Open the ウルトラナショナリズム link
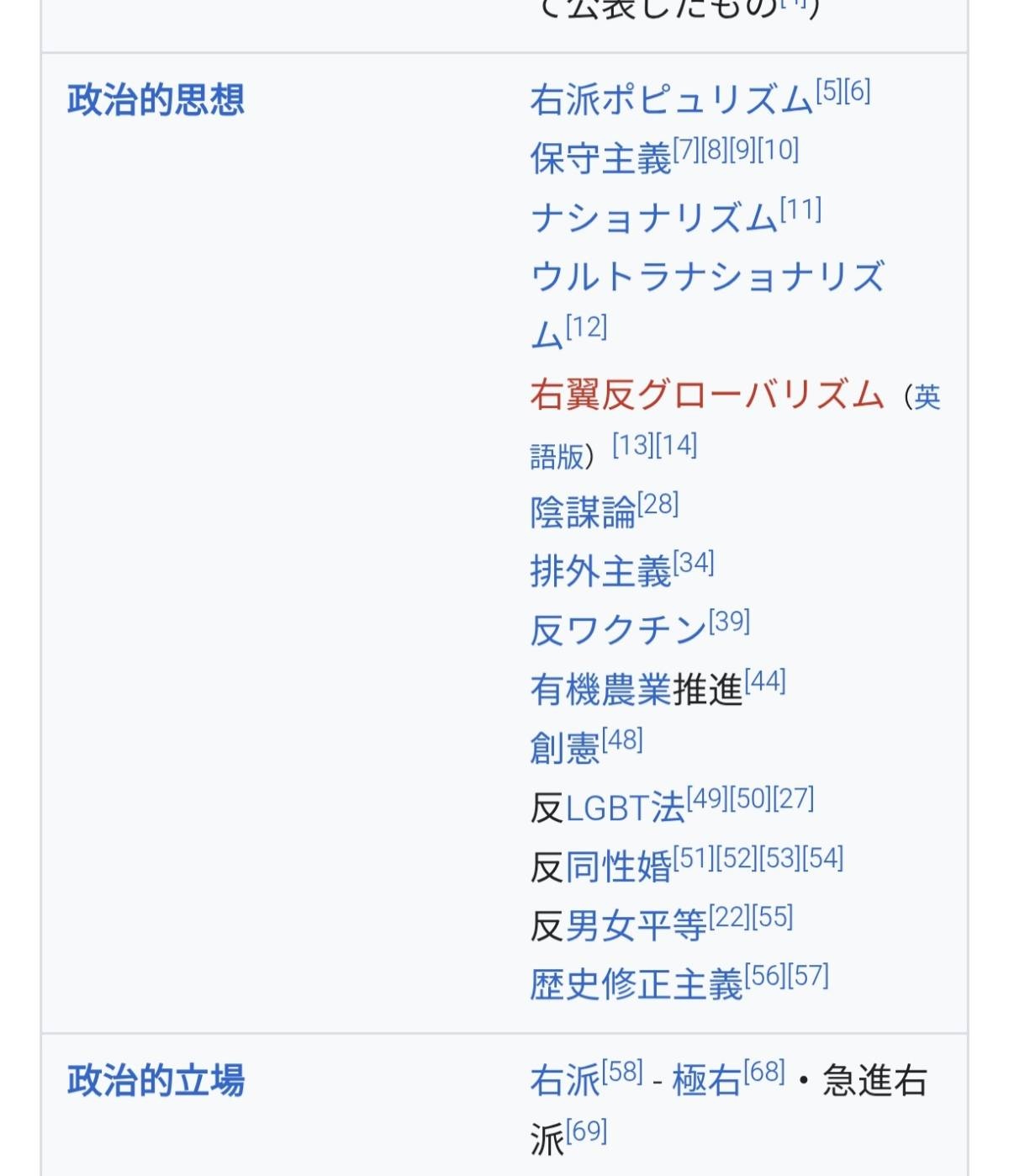Viewport: 1009px width, 1176px height. [706, 278]
